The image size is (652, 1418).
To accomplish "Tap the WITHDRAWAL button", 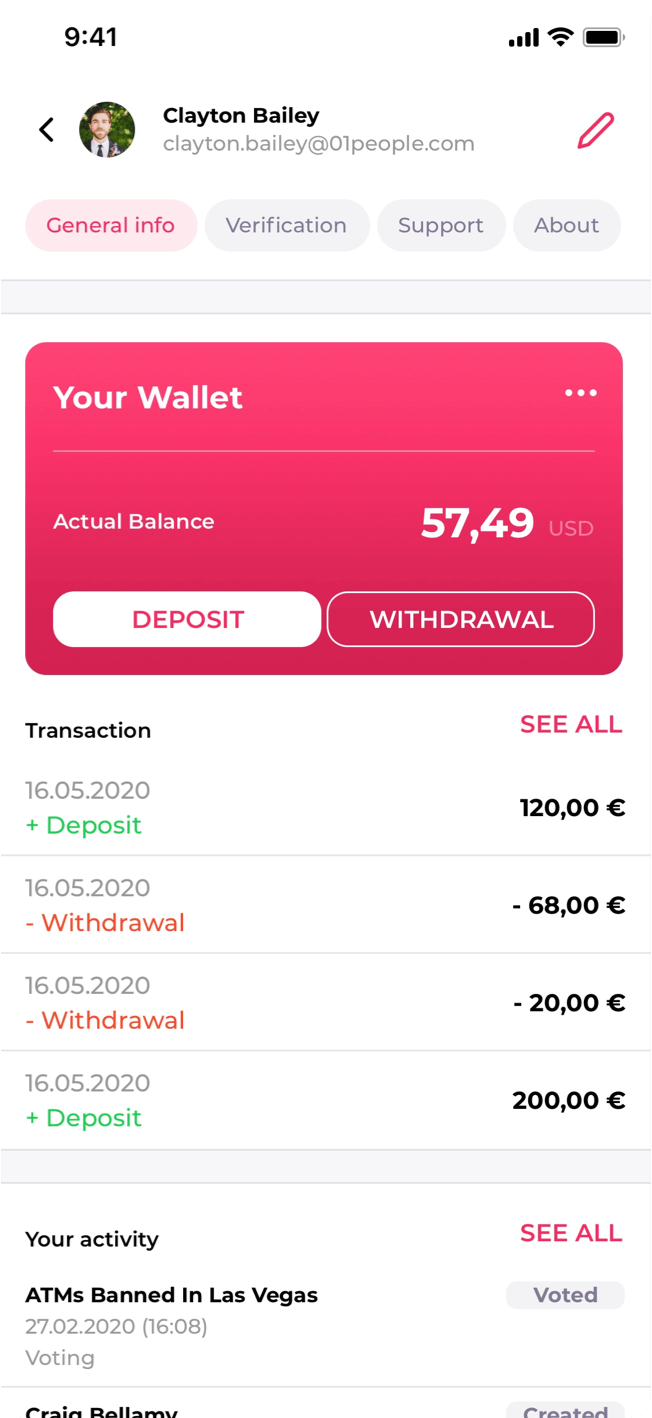I will [461, 619].
